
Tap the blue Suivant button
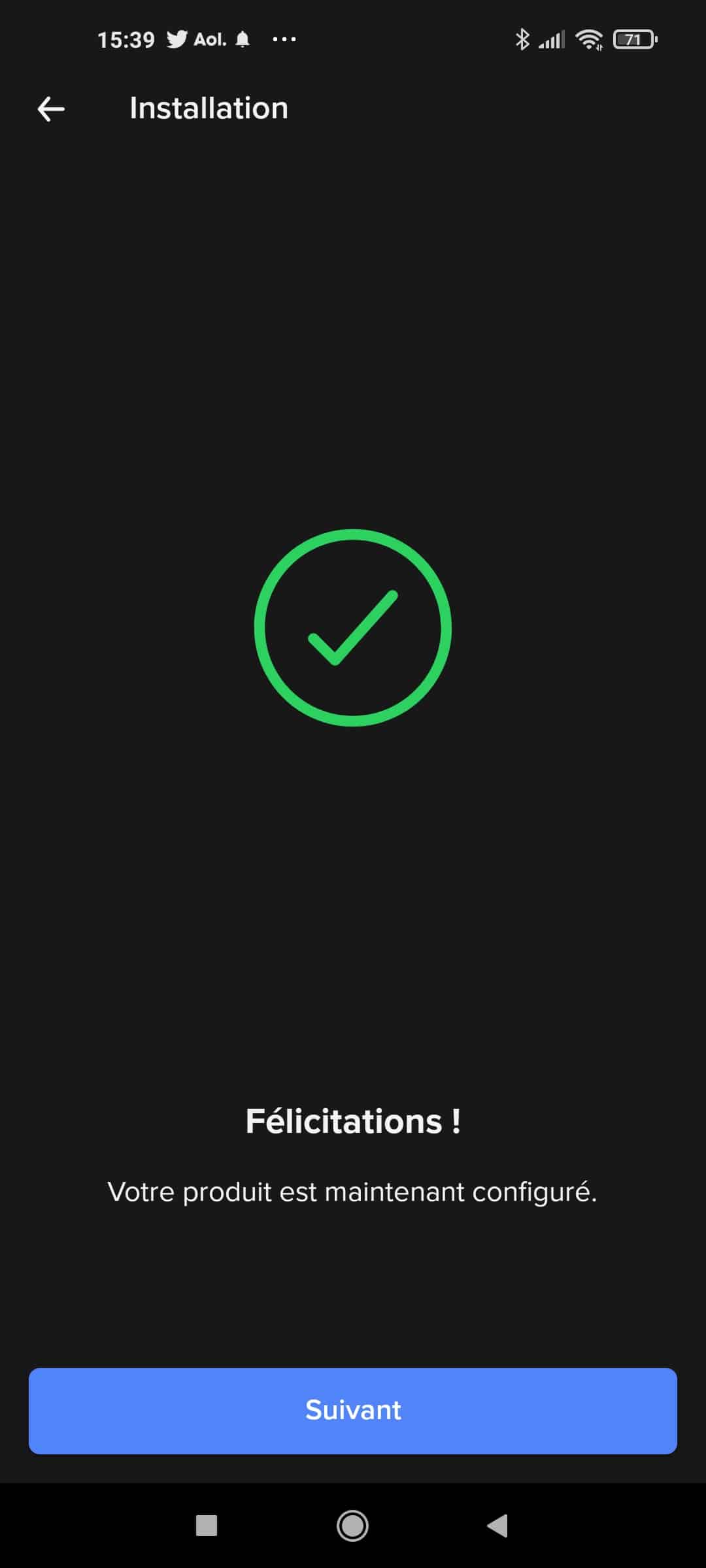click(353, 1411)
